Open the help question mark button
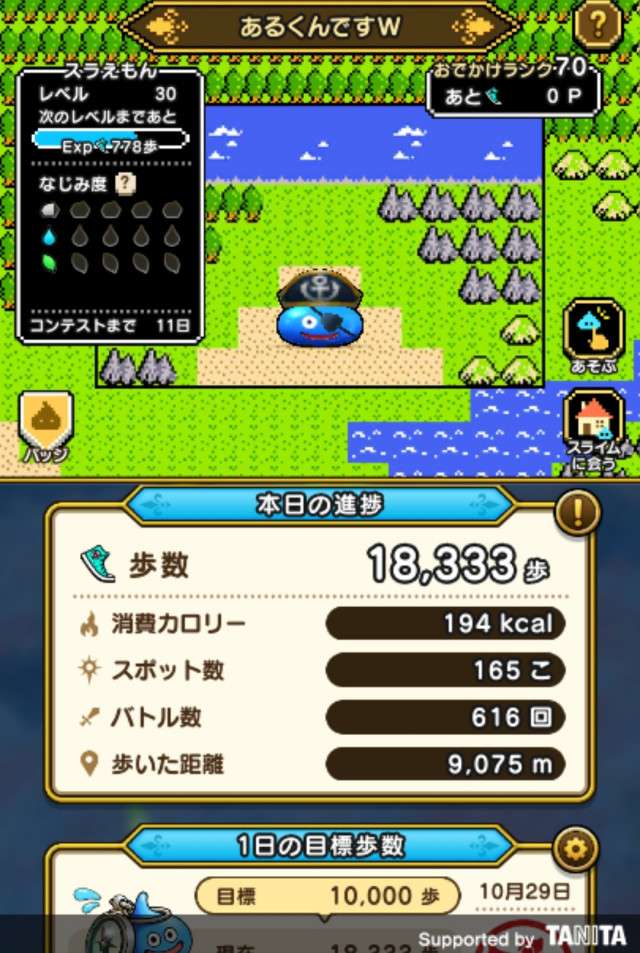 pyautogui.click(x=597, y=24)
